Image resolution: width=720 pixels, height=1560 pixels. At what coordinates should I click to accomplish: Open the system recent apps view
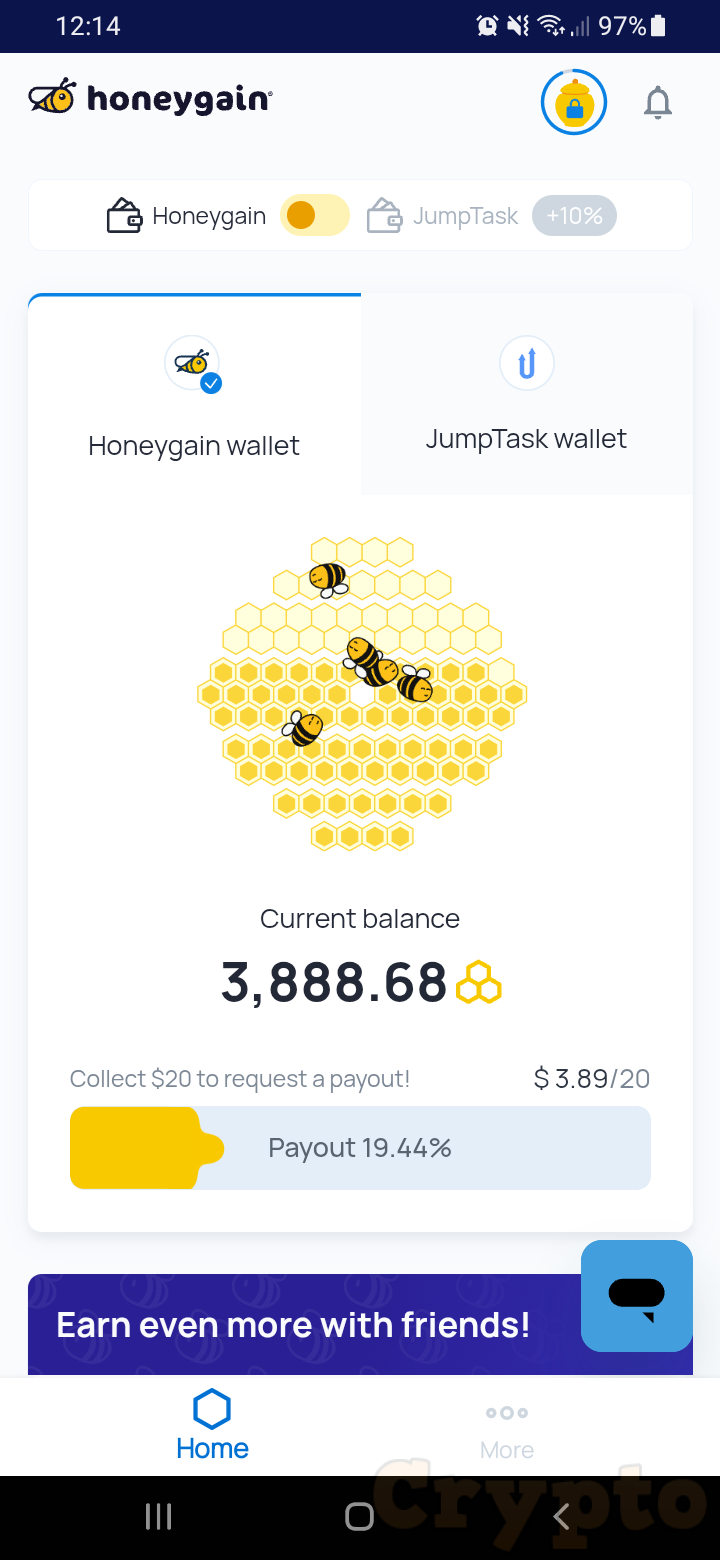pos(158,1517)
